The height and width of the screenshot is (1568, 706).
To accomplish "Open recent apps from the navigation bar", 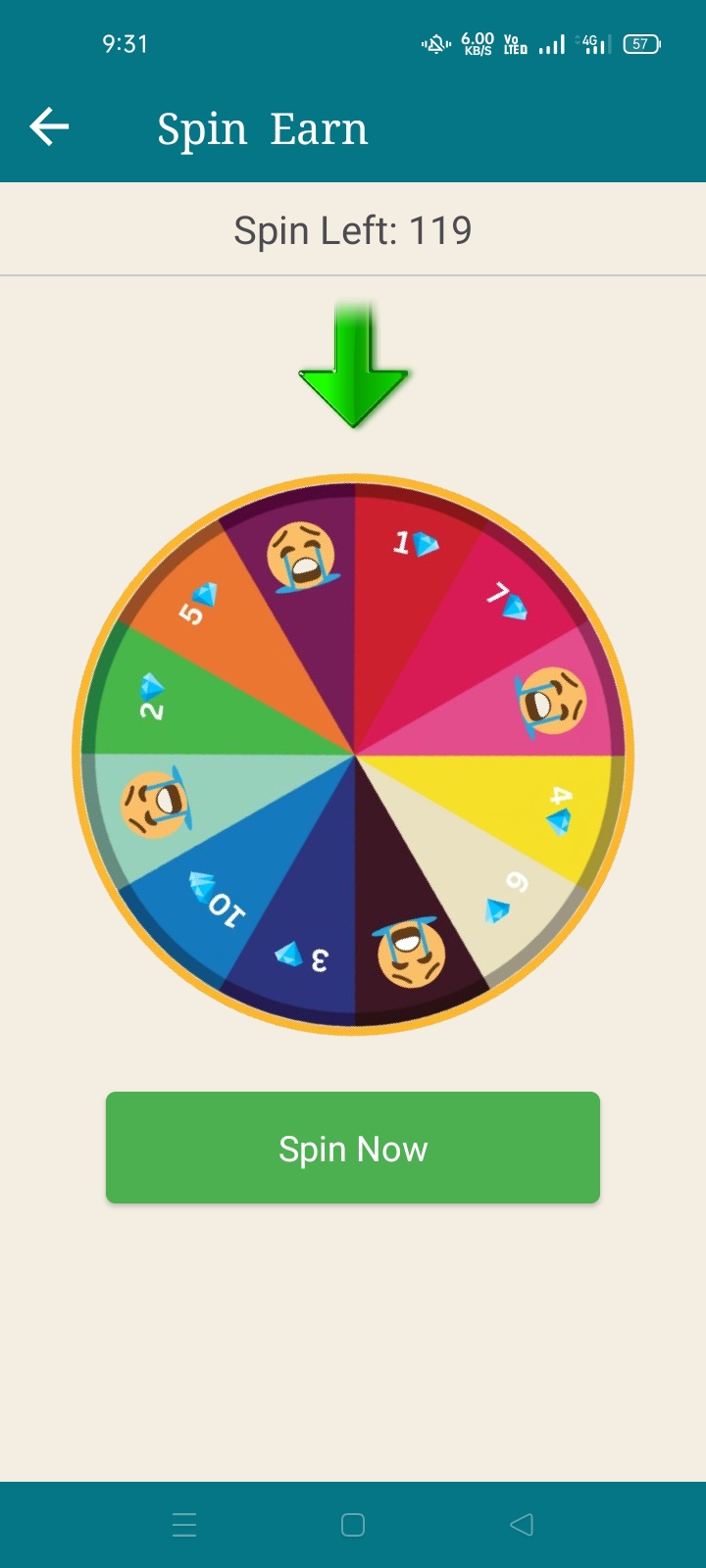I will click(x=184, y=1525).
